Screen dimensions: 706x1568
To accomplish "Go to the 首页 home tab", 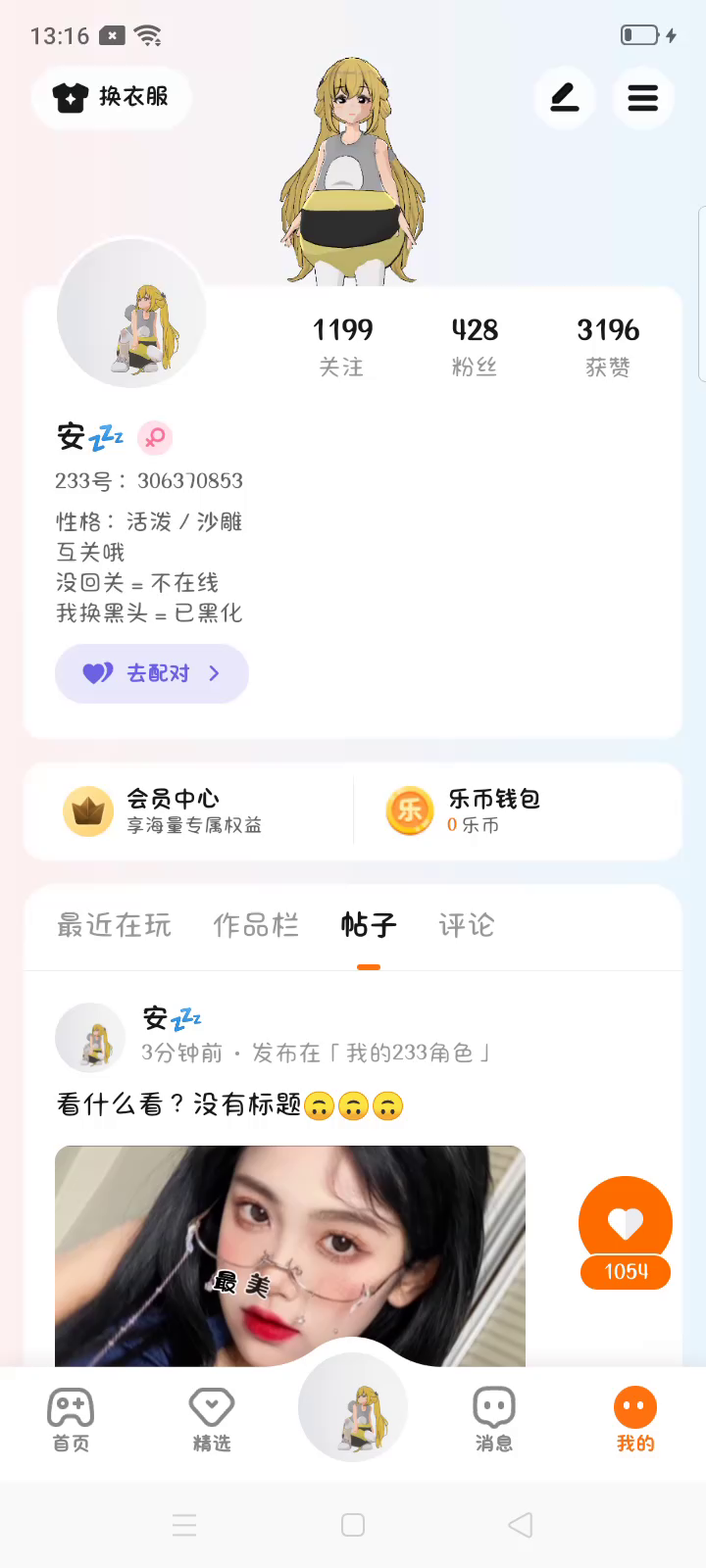I will click(71, 1418).
